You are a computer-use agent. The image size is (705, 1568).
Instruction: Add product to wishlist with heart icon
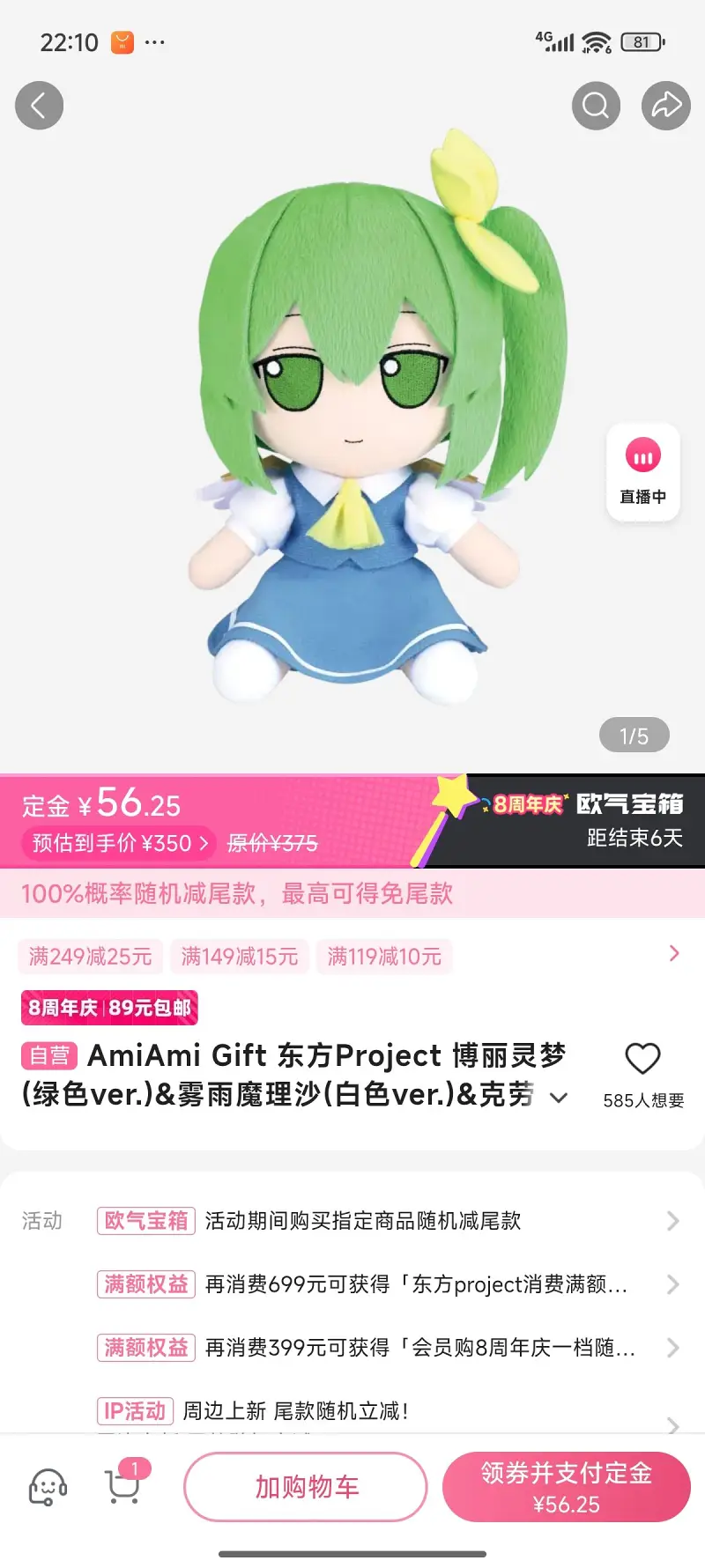coord(642,1059)
